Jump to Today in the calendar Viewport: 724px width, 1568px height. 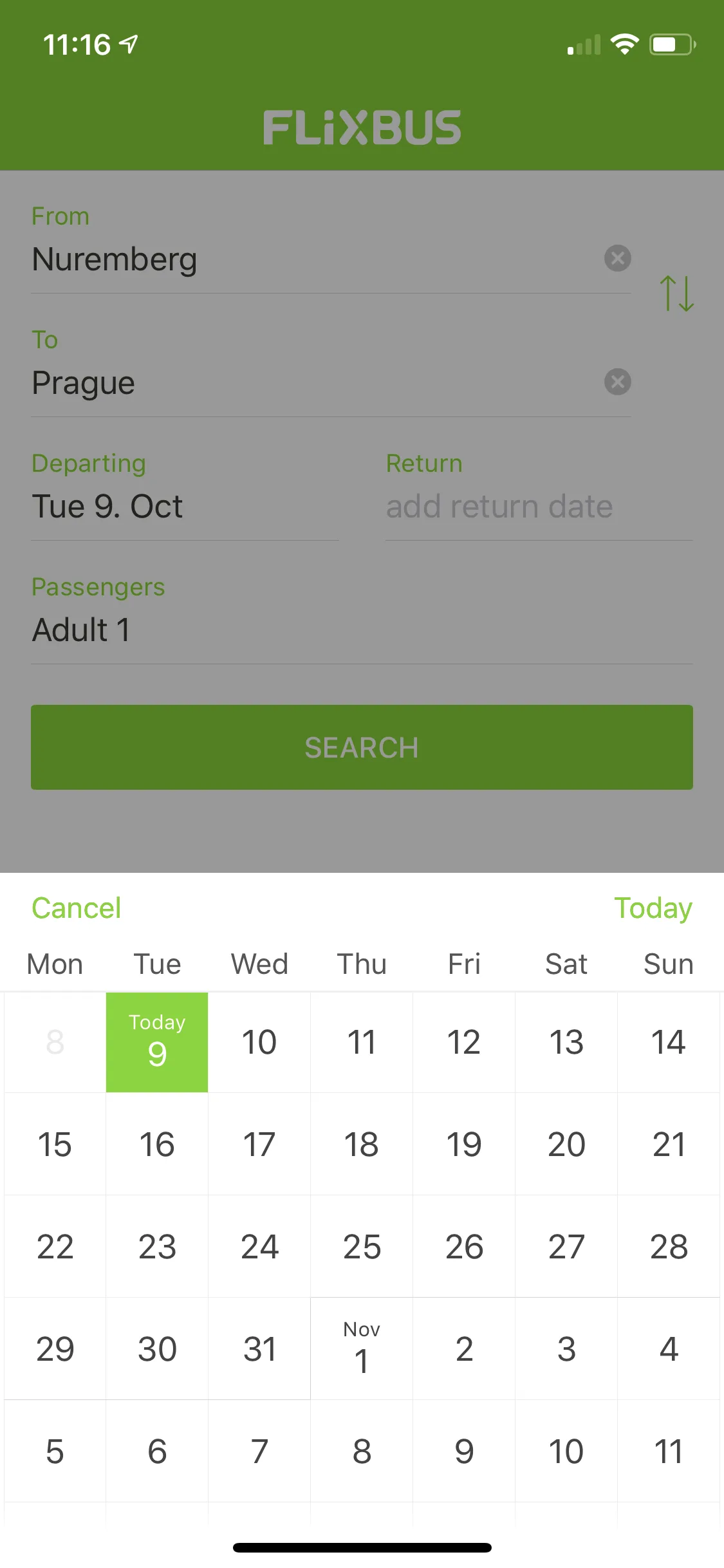[653, 908]
